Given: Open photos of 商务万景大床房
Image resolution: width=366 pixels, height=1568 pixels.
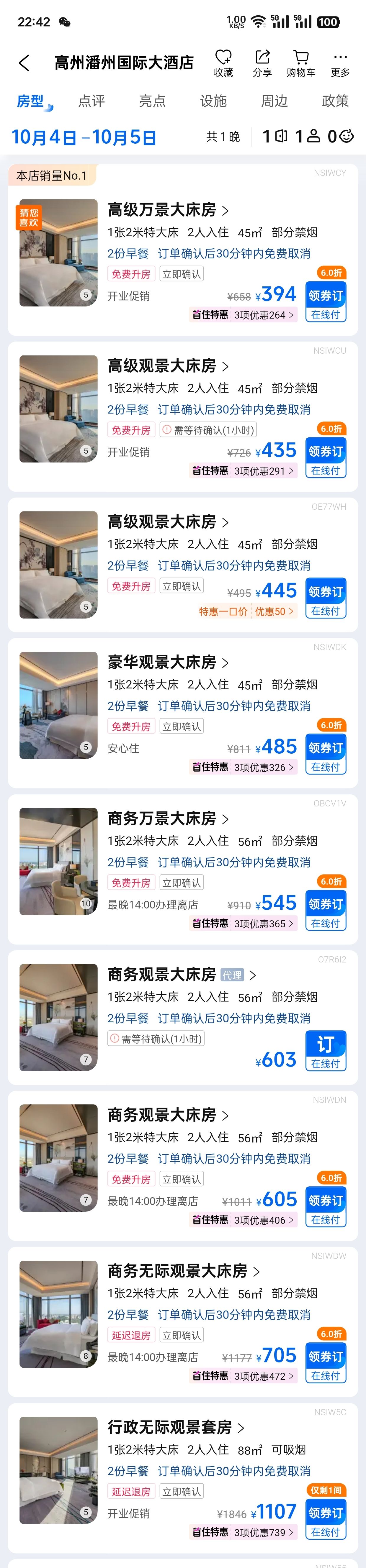Looking at the screenshot, I should [x=58, y=861].
